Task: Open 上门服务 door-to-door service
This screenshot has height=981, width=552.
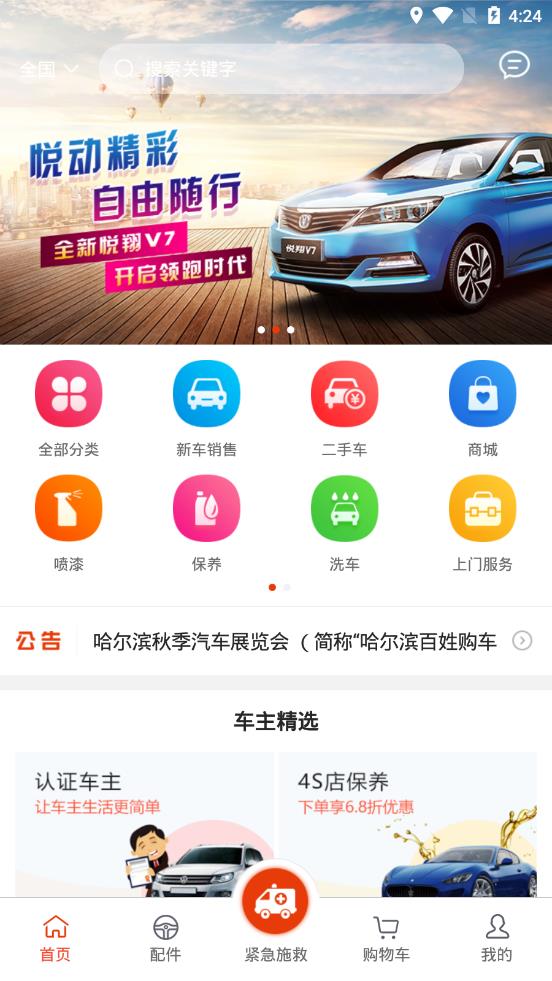Action: click(x=483, y=524)
